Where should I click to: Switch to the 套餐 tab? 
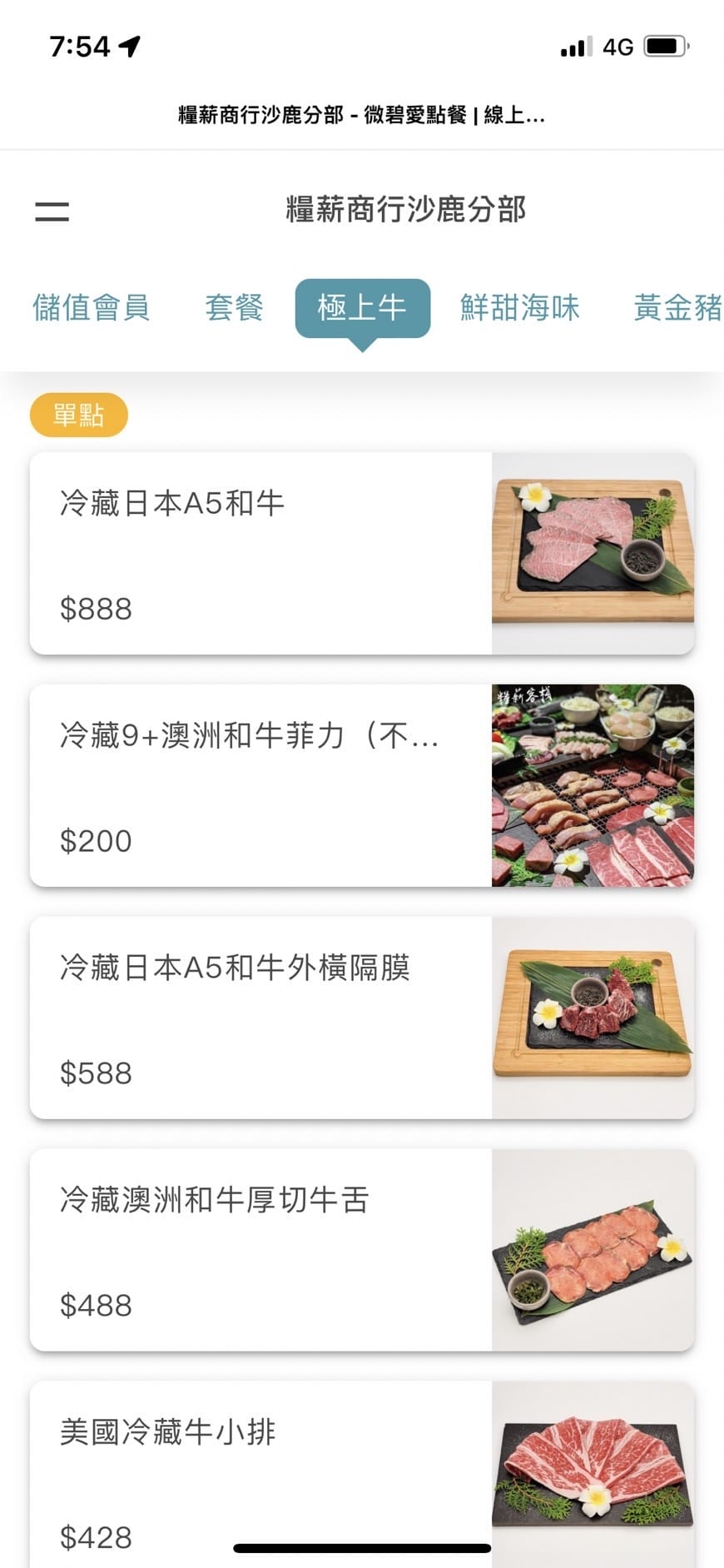click(x=234, y=308)
